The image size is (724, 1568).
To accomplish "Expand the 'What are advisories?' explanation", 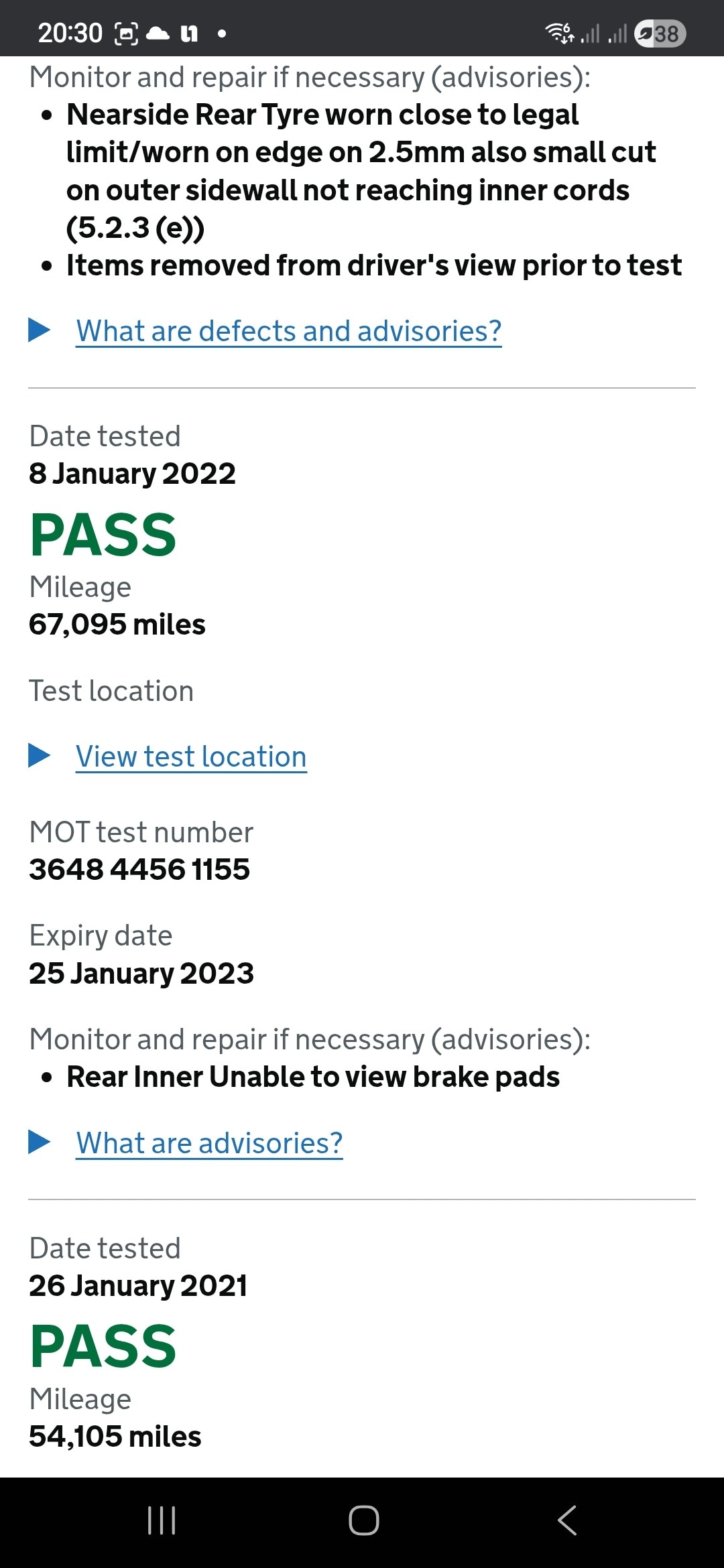I will point(209,1142).
